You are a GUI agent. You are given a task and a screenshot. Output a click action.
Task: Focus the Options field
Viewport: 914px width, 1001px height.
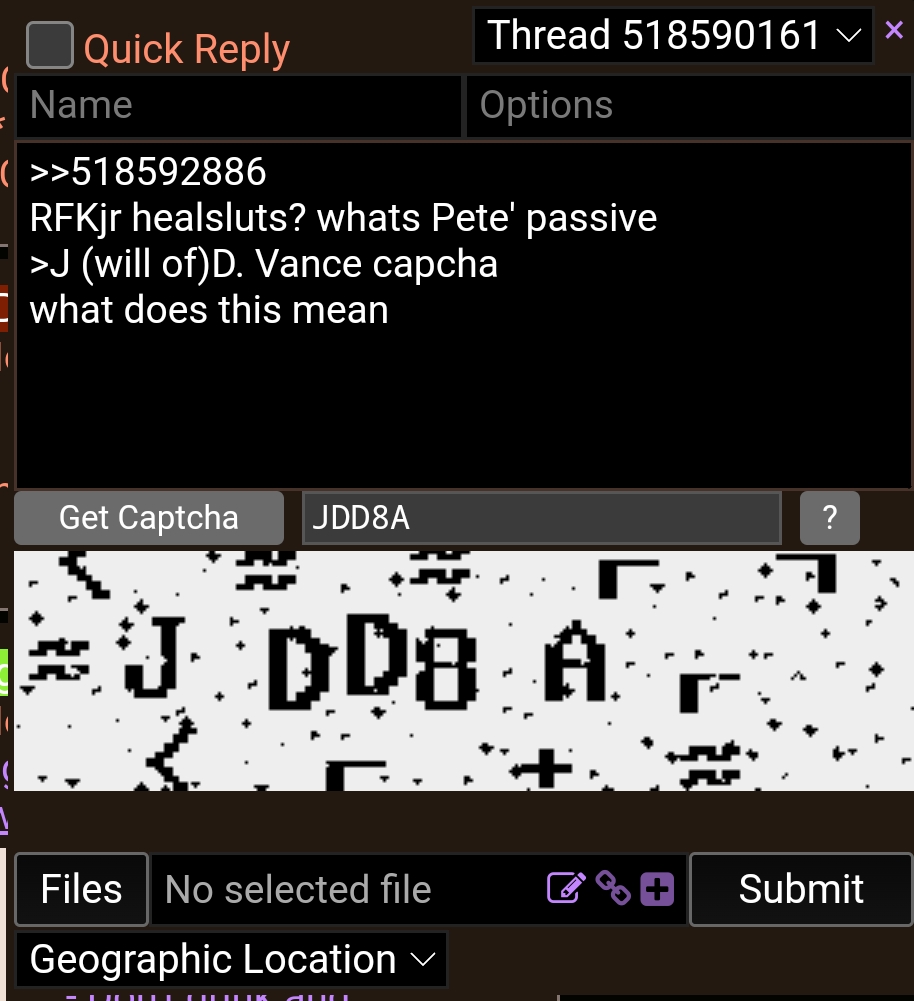tap(688, 106)
